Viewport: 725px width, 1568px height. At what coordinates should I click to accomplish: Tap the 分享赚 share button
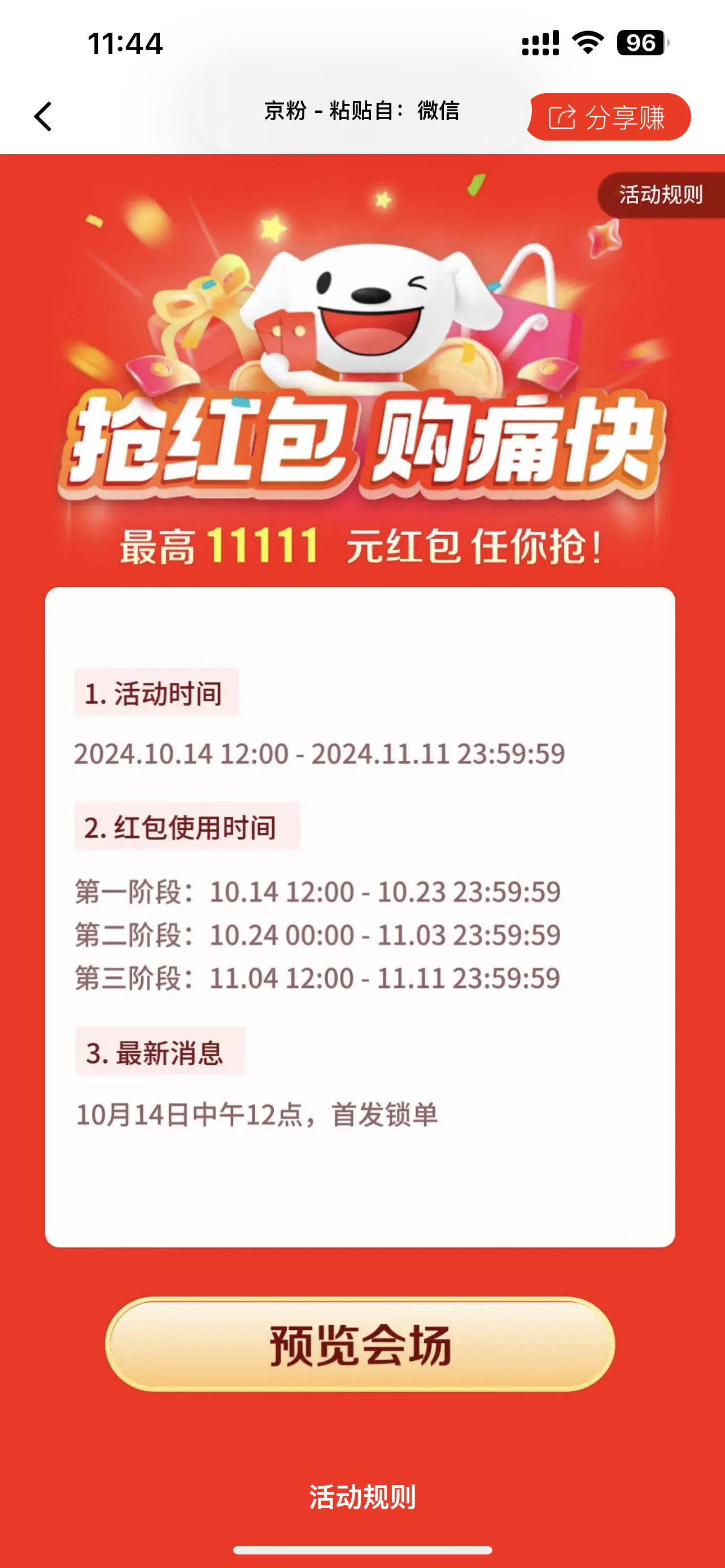click(x=609, y=117)
